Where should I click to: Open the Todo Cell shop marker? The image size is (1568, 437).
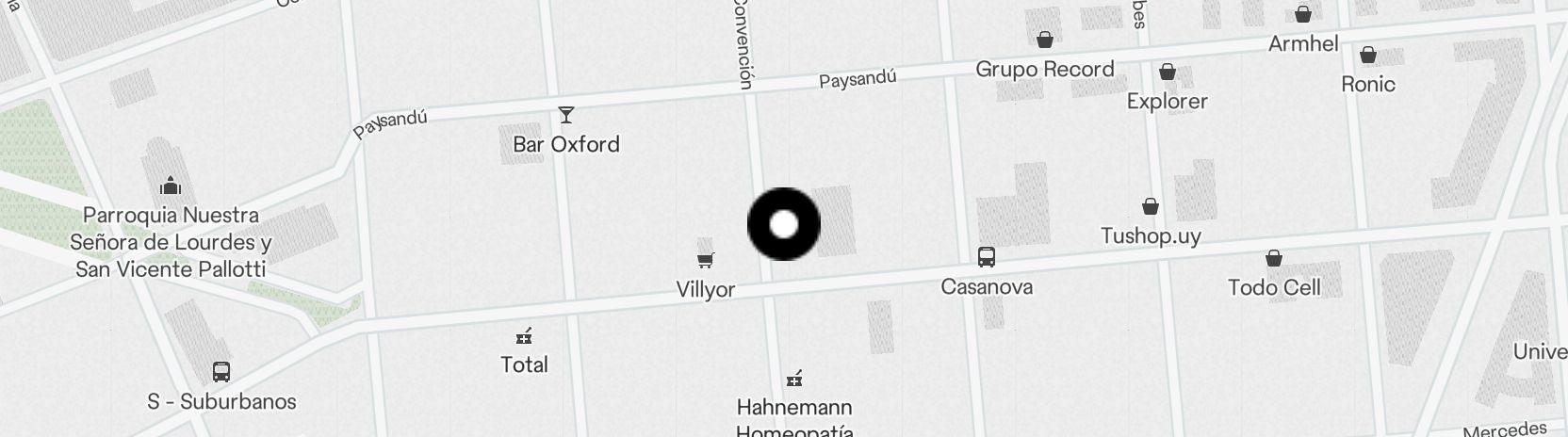coord(1274,258)
